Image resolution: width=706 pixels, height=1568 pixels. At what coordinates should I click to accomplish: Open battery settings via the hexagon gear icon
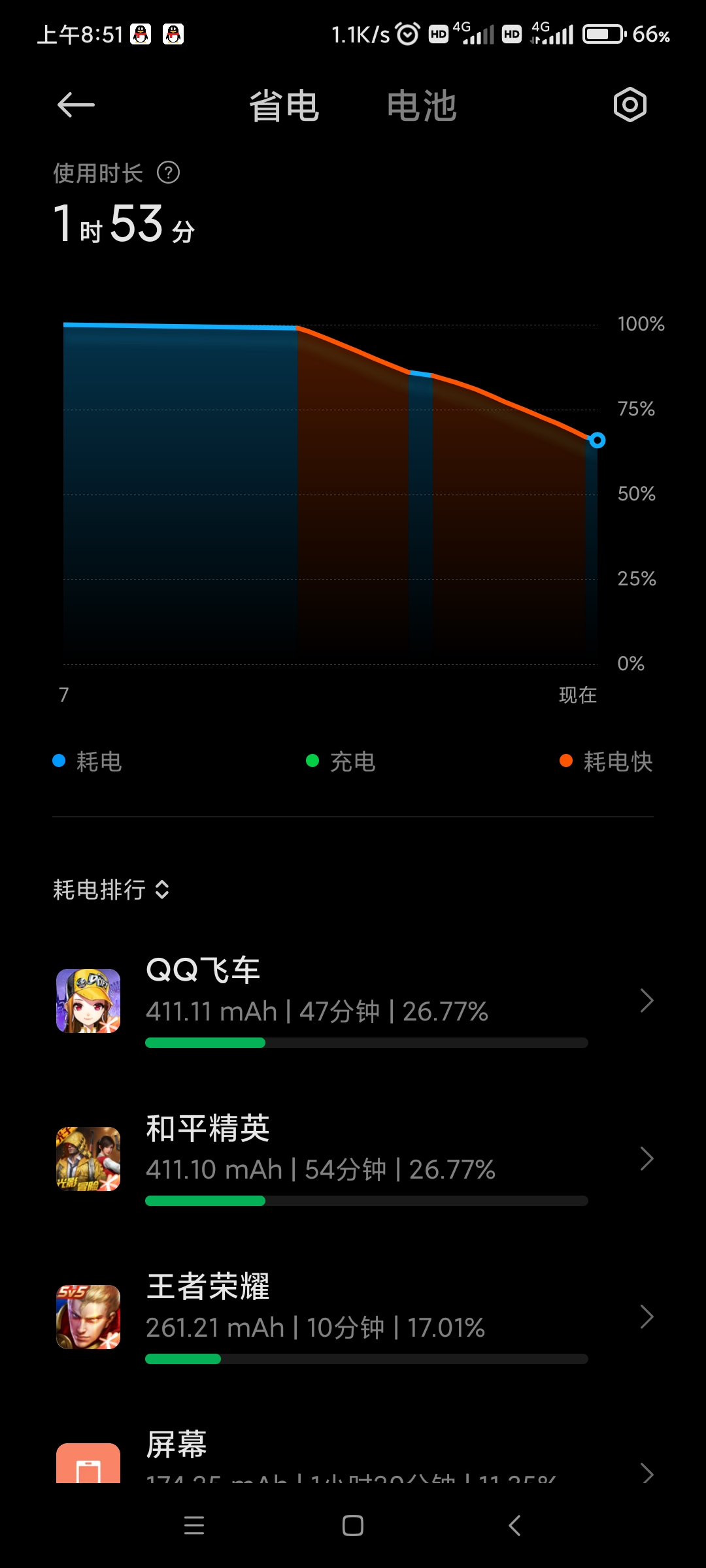point(630,105)
